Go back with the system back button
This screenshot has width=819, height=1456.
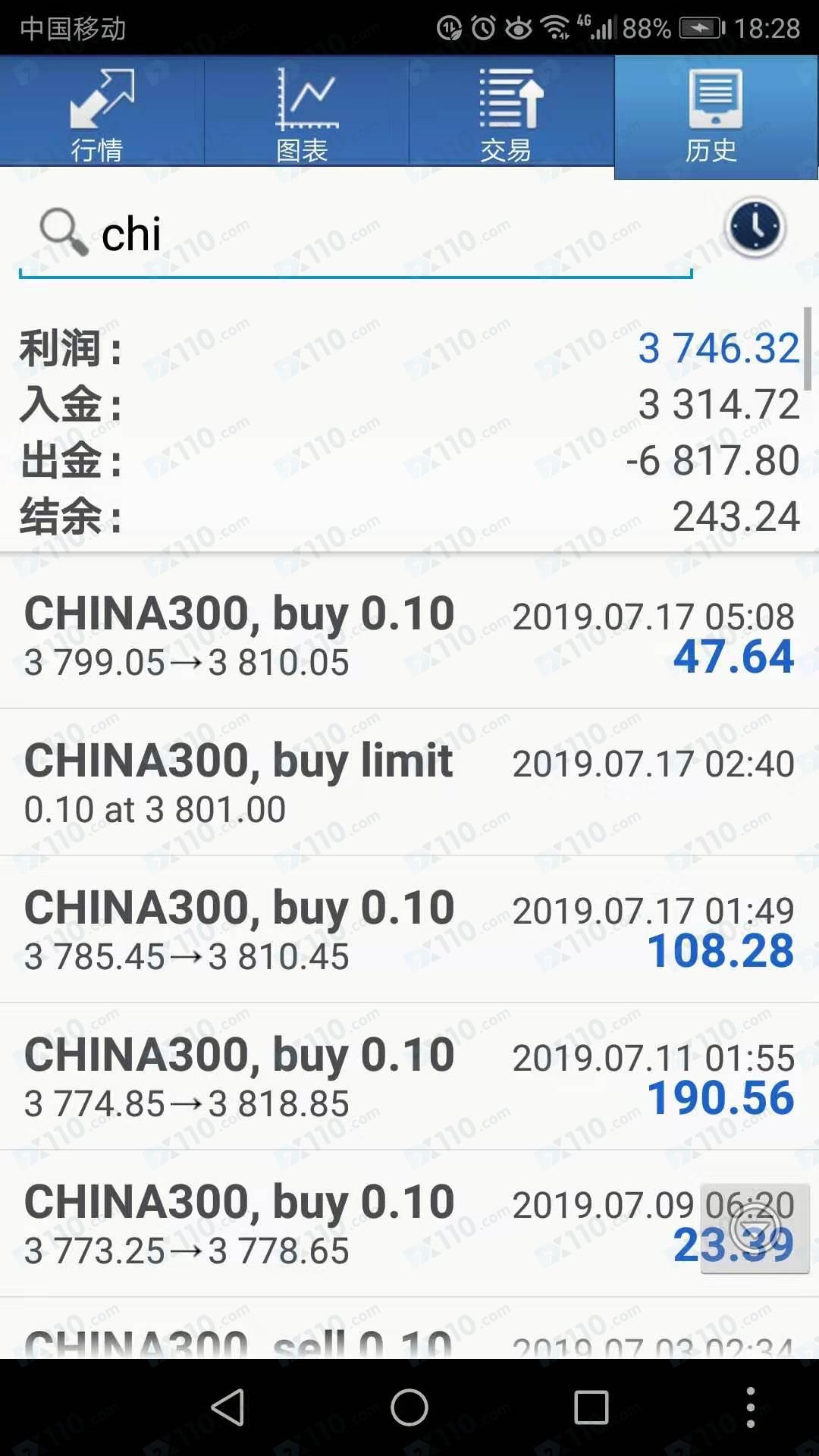[x=227, y=1407]
